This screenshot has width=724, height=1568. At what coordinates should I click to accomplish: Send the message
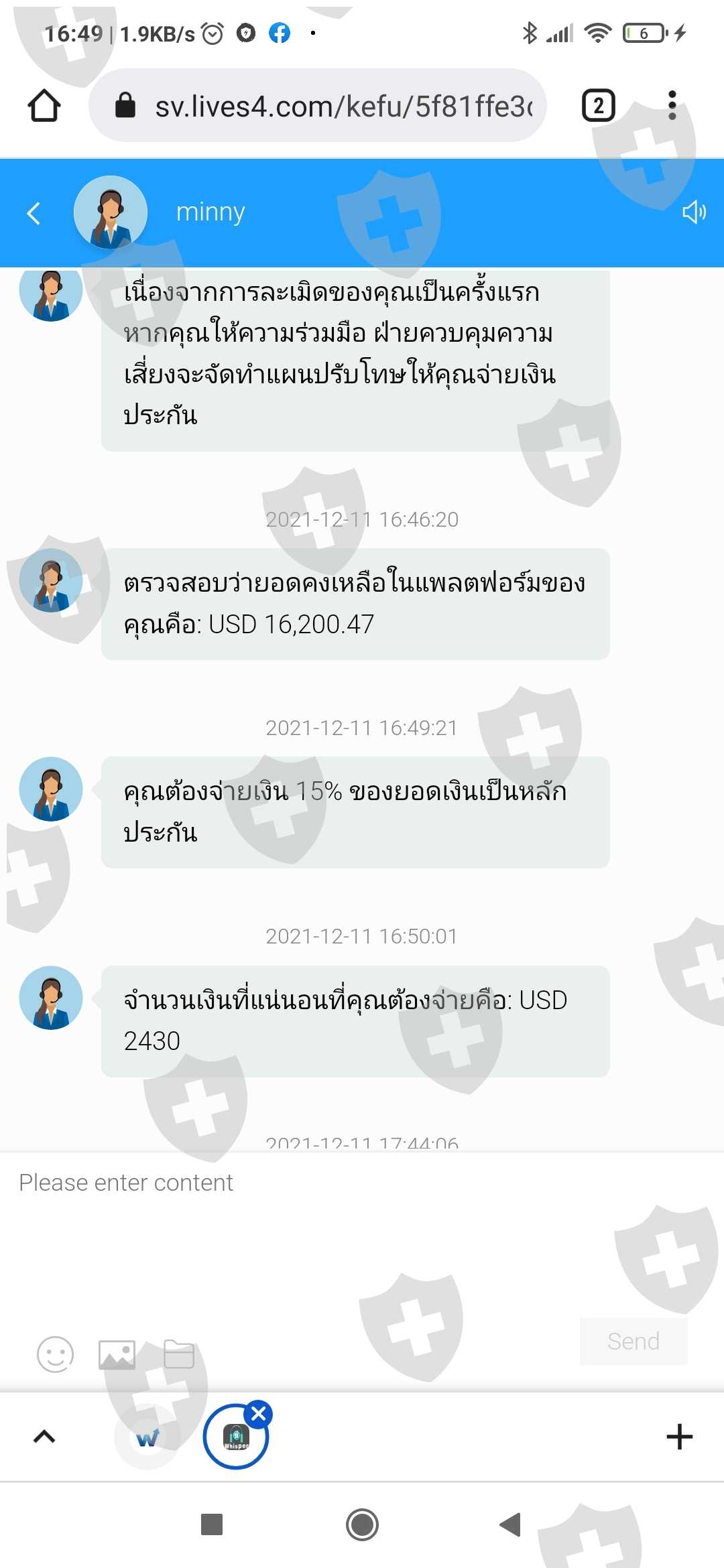pyautogui.click(x=633, y=1341)
